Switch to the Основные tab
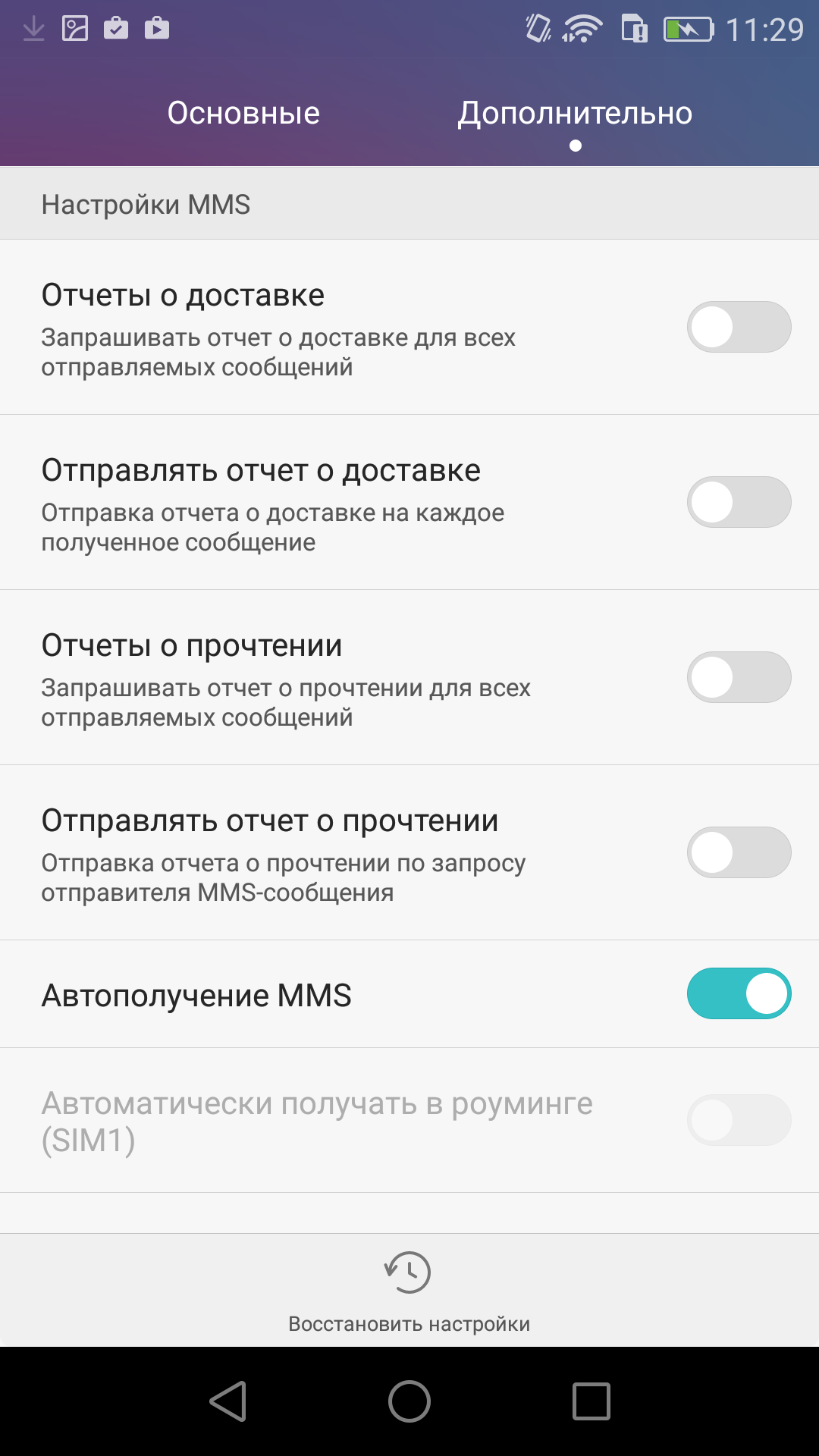This screenshot has width=819, height=1456. point(243,113)
